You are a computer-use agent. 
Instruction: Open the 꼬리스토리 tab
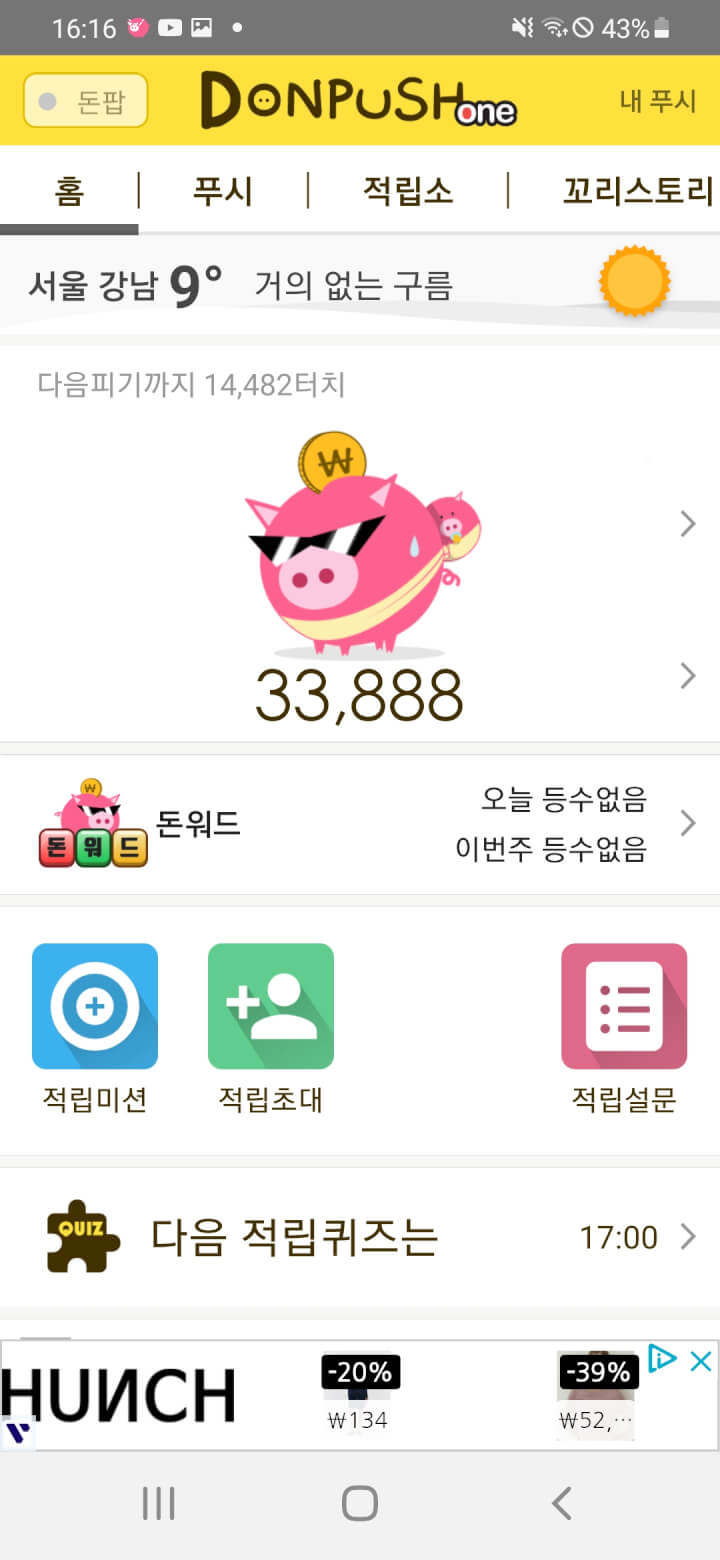pos(637,190)
